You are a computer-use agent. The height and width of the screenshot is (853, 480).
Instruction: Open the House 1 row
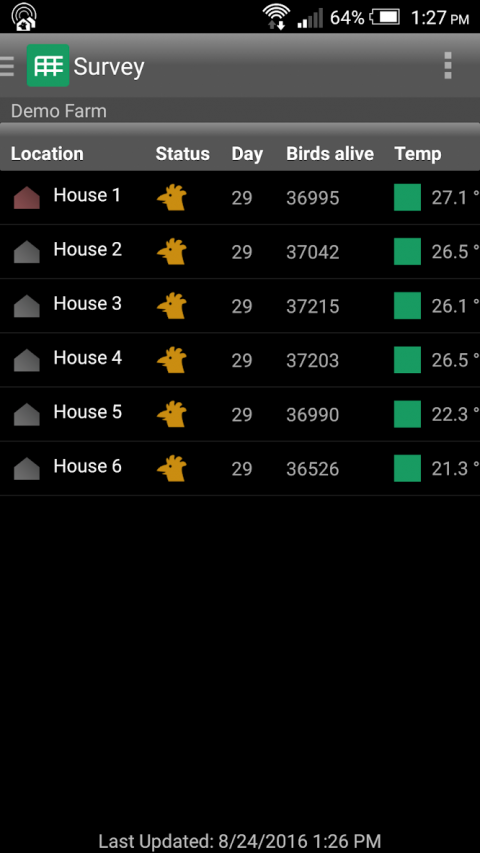240,197
